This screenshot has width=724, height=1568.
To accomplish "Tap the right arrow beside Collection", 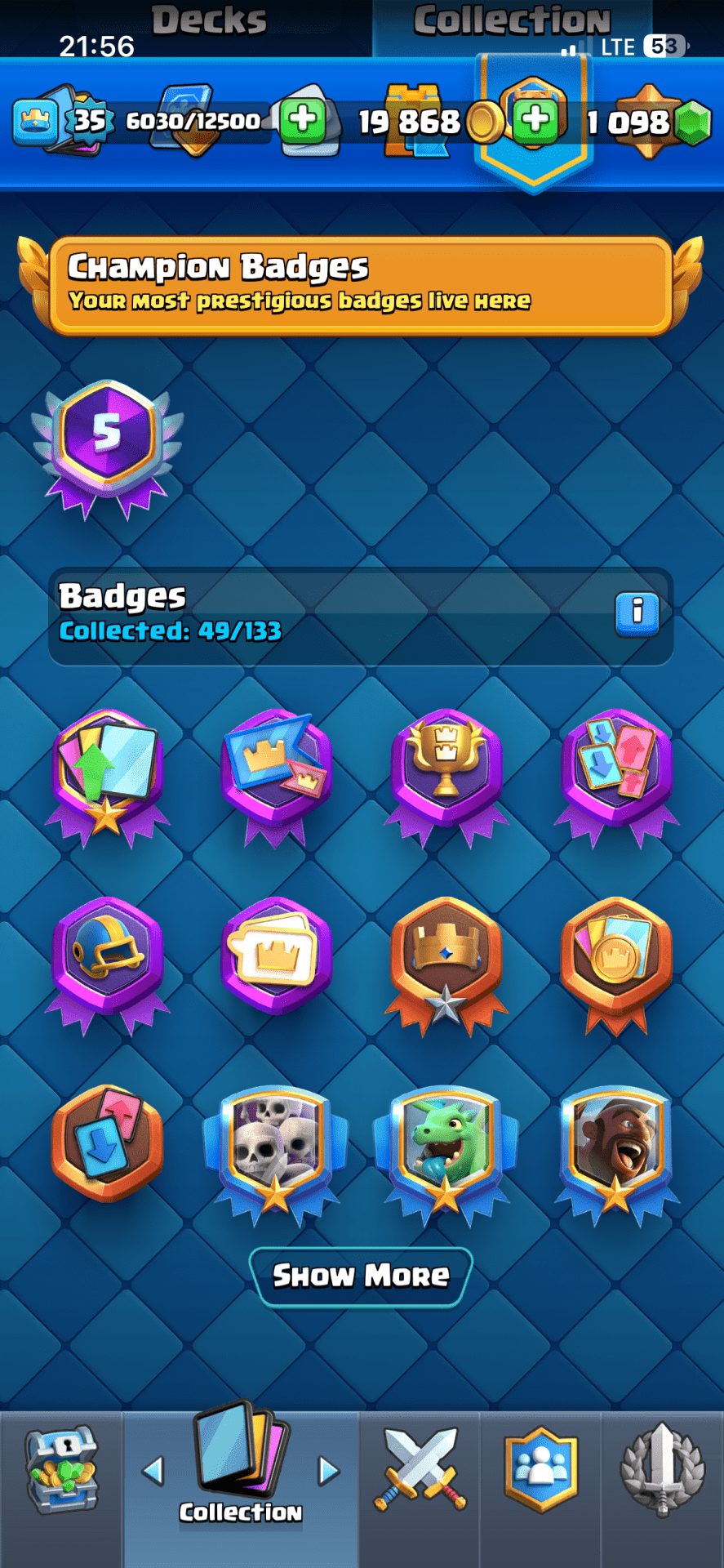I will coord(328,1471).
